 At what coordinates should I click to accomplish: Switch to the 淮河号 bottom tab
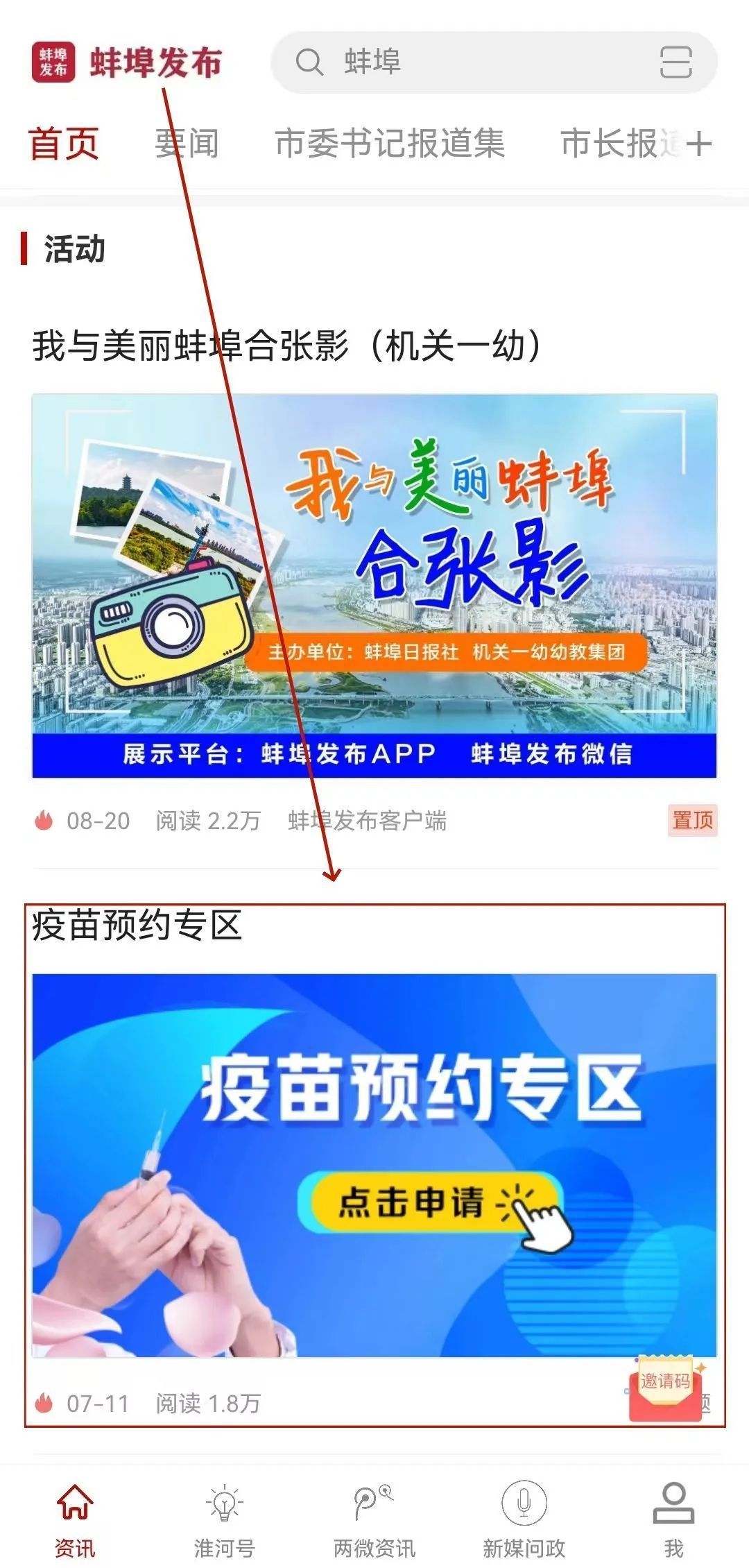(x=224, y=1519)
